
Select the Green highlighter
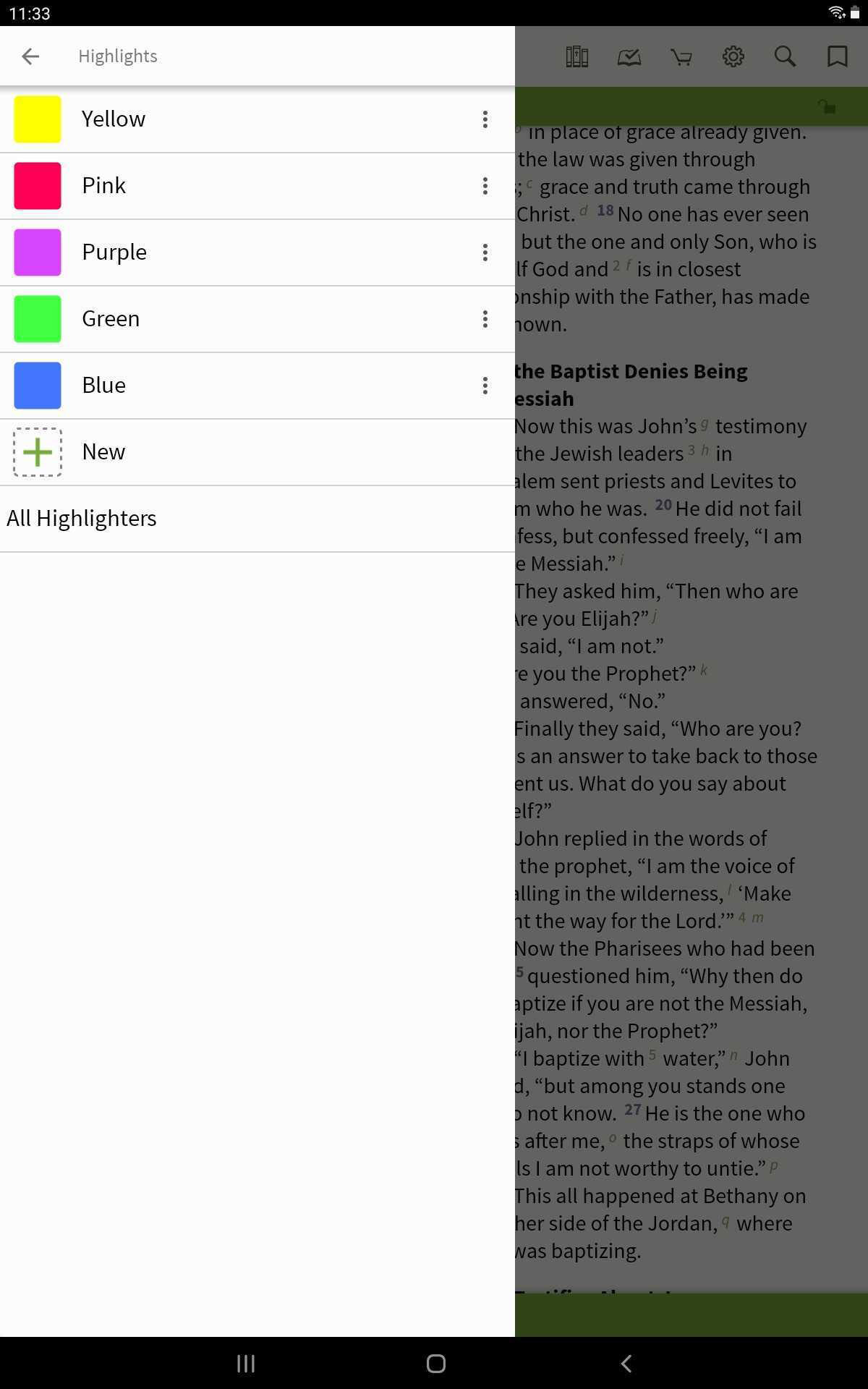pos(110,319)
